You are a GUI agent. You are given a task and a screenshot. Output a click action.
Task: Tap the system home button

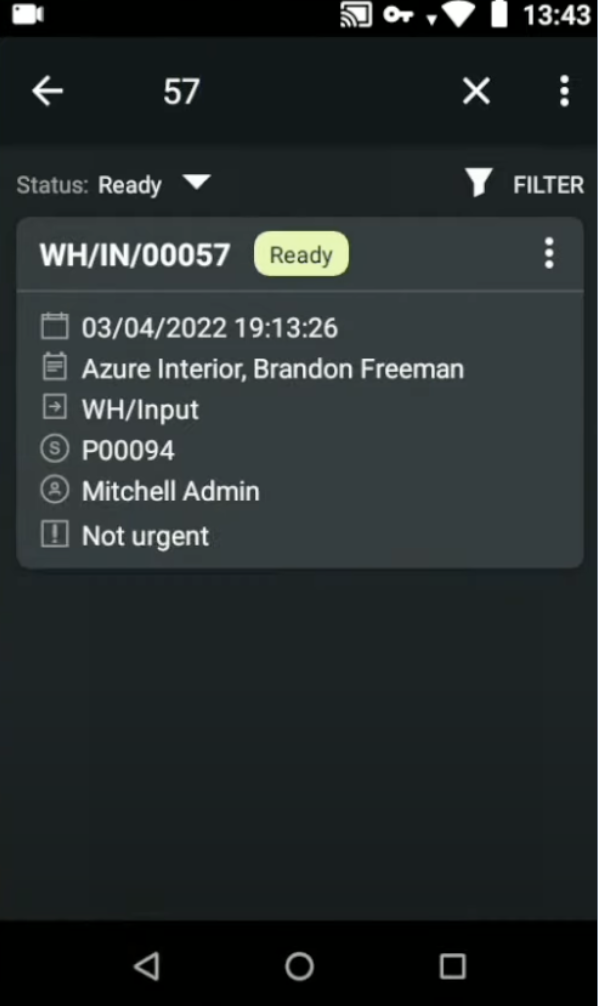click(299, 966)
